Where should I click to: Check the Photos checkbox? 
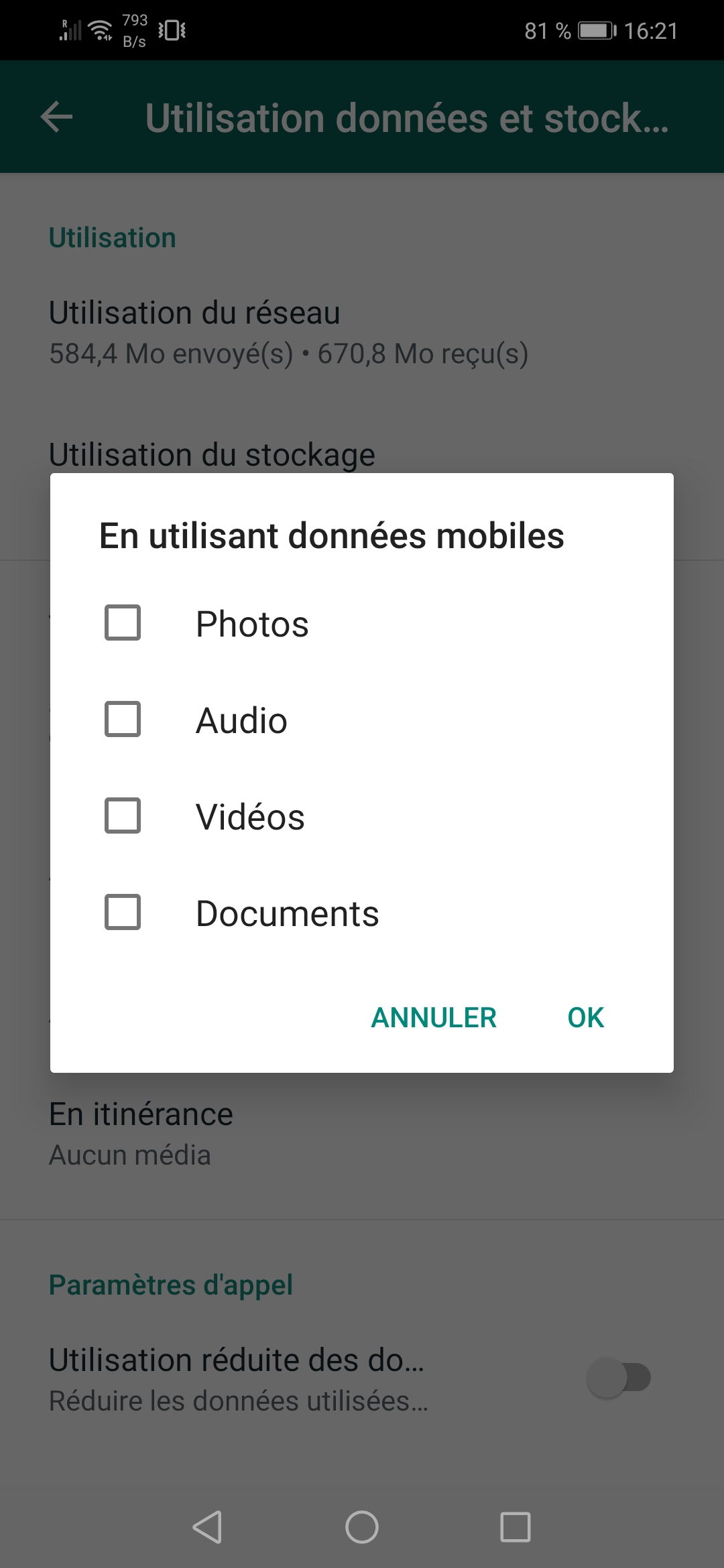pos(123,623)
